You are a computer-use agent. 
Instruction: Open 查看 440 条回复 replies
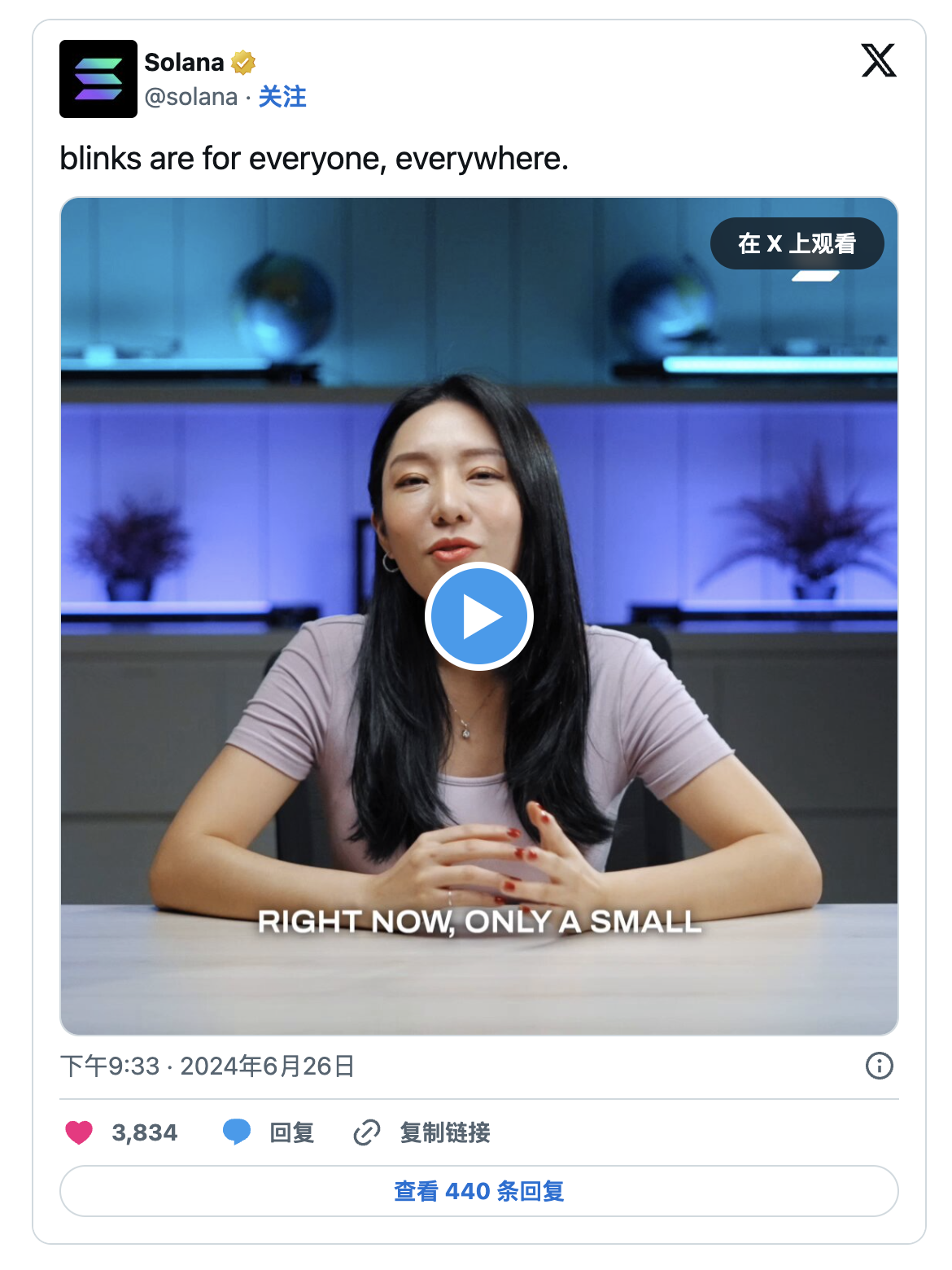coord(478,1191)
